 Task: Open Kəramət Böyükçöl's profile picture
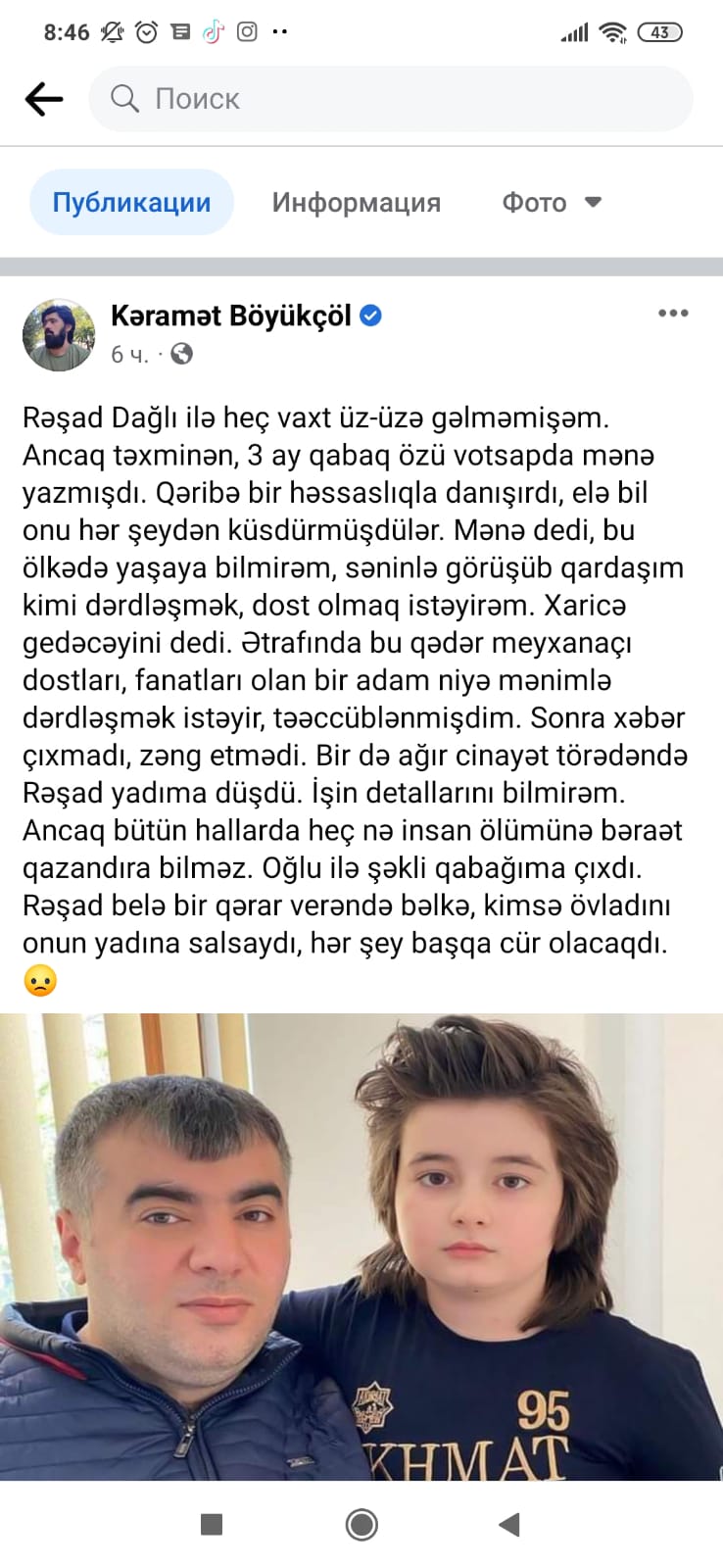(59, 335)
